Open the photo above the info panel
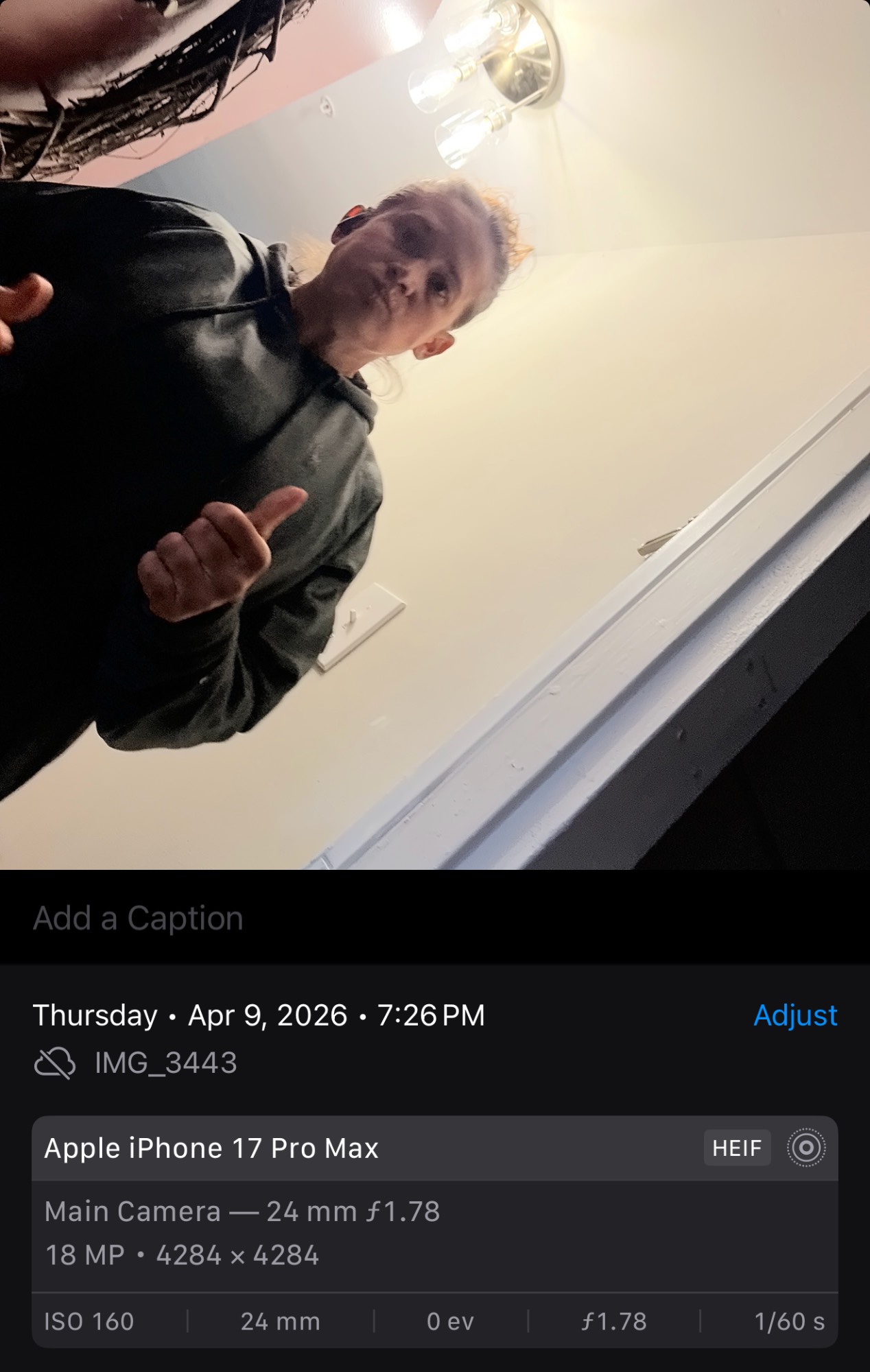 pos(435,435)
